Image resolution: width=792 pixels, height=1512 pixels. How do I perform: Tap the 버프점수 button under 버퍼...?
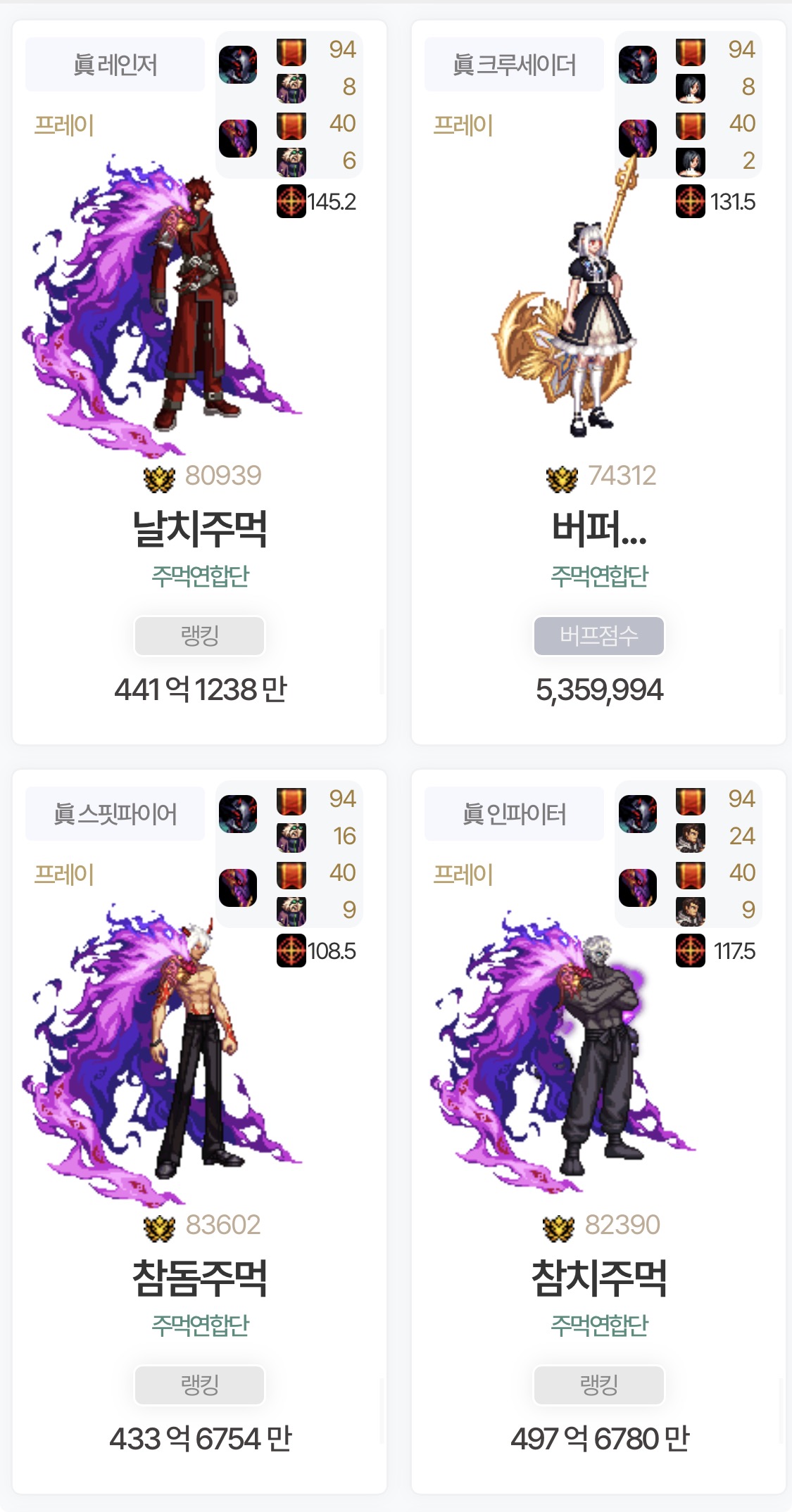click(x=598, y=636)
